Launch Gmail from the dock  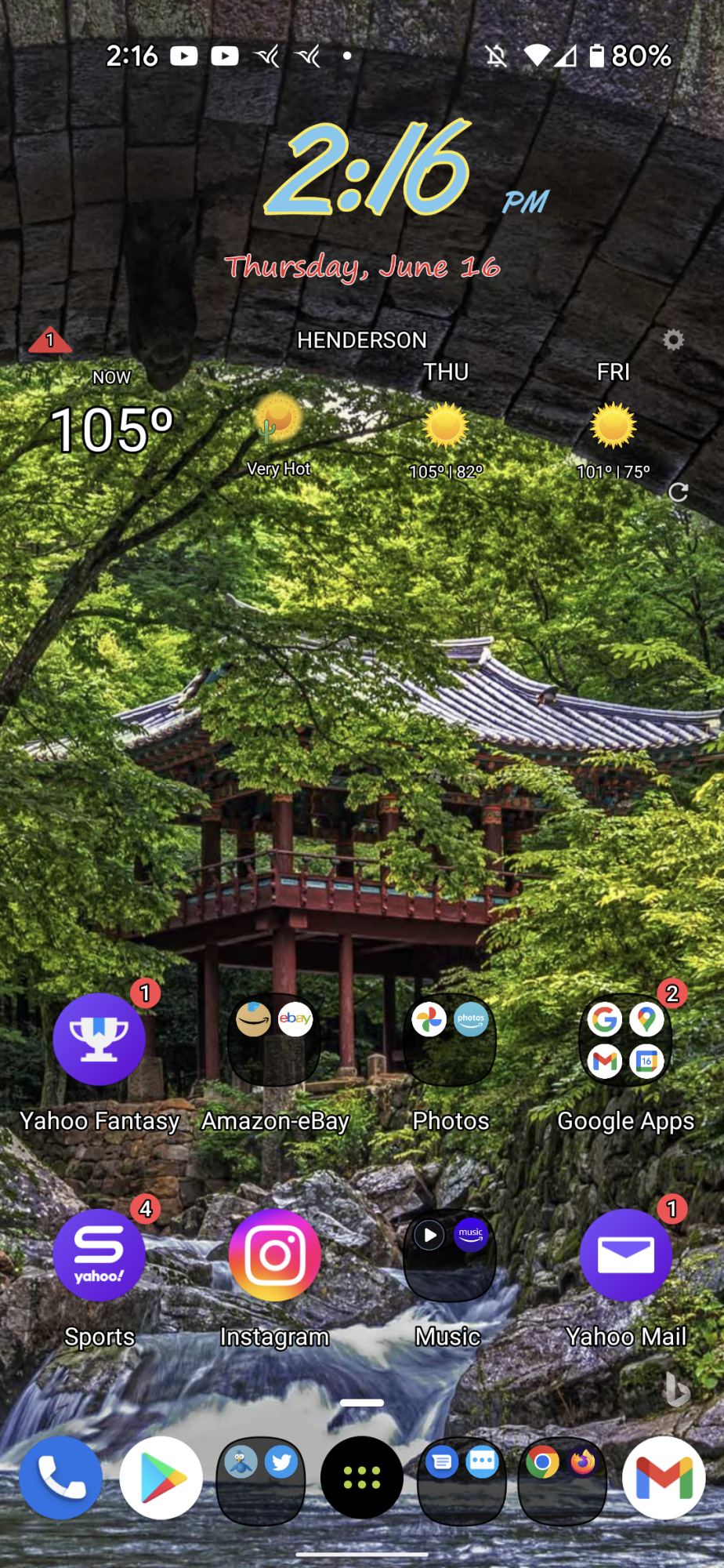[664, 1478]
